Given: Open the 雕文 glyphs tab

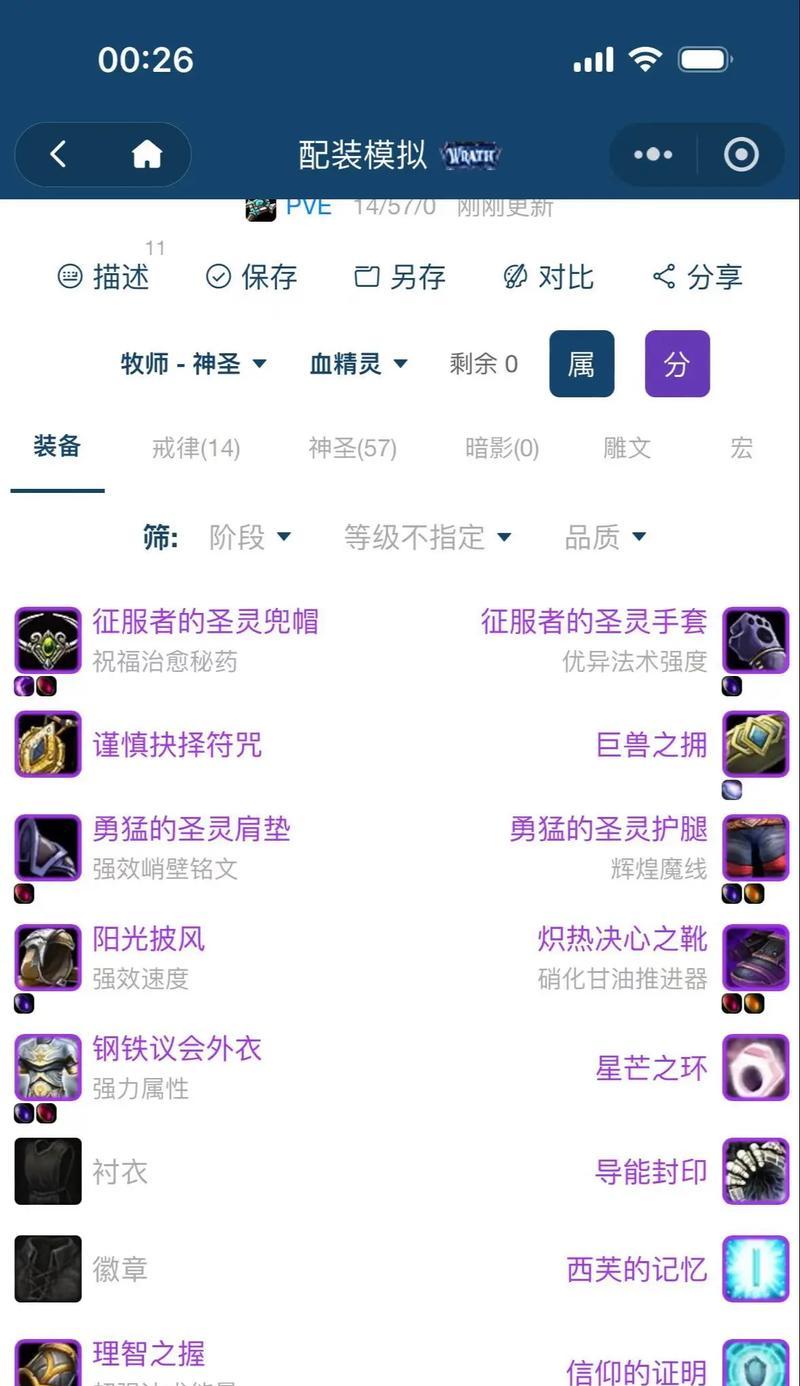Looking at the screenshot, I should coord(627,448).
